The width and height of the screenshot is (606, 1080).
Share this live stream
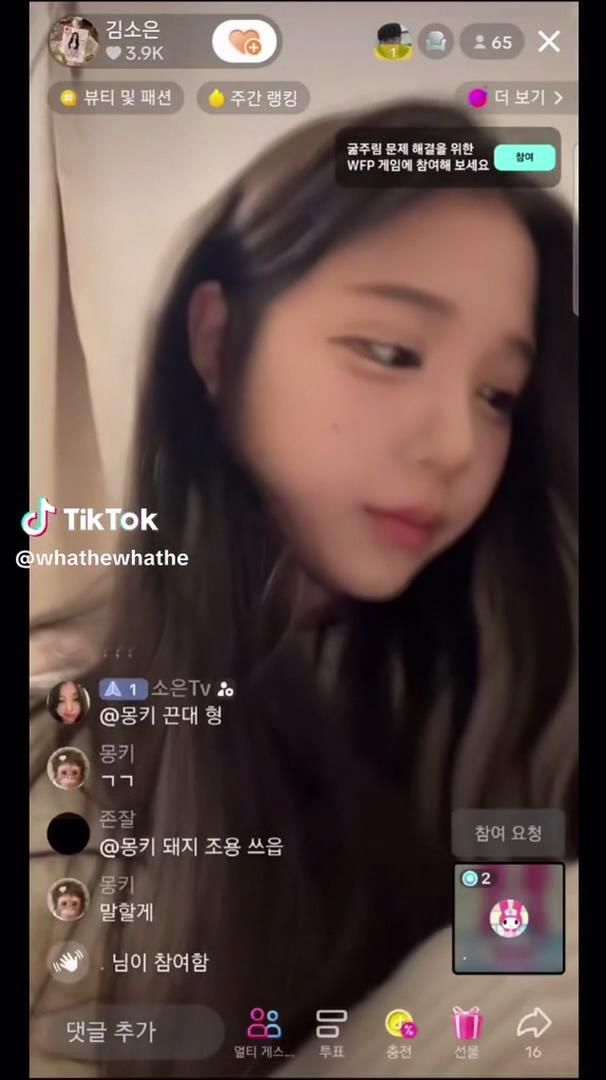coord(534,1030)
